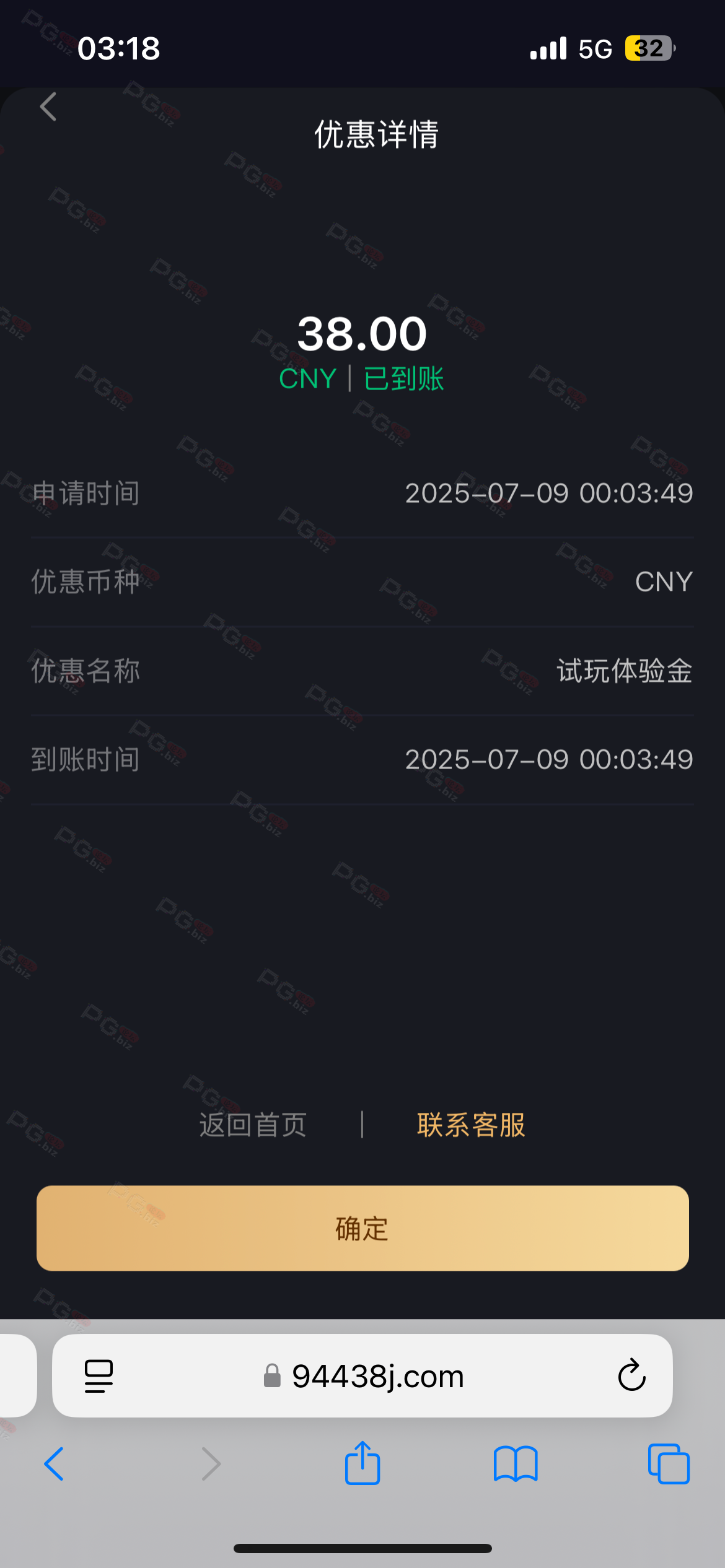Go back in Safari browser history
This screenshot has height=1568, width=725.
click(x=54, y=1464)
